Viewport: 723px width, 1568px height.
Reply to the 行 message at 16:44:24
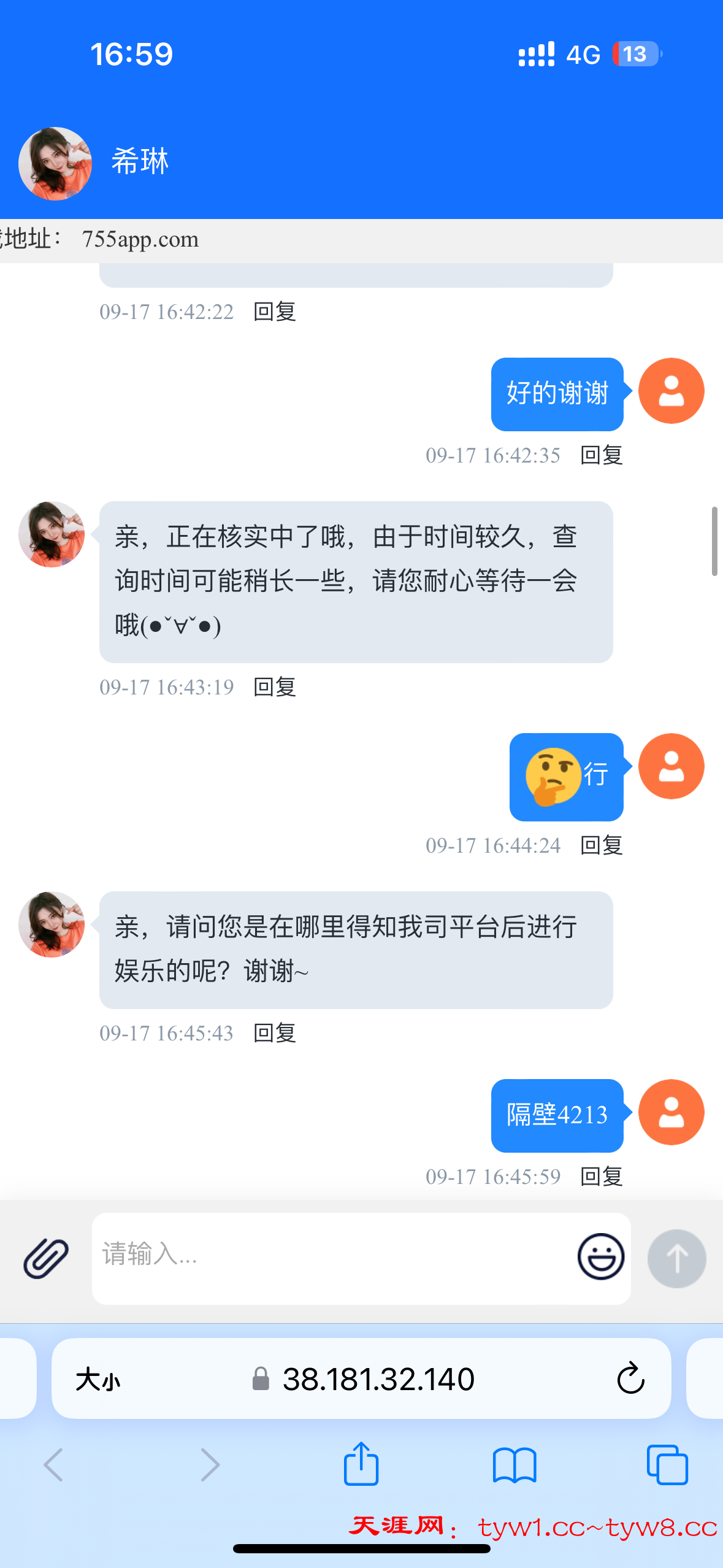[x=602, y=845]
